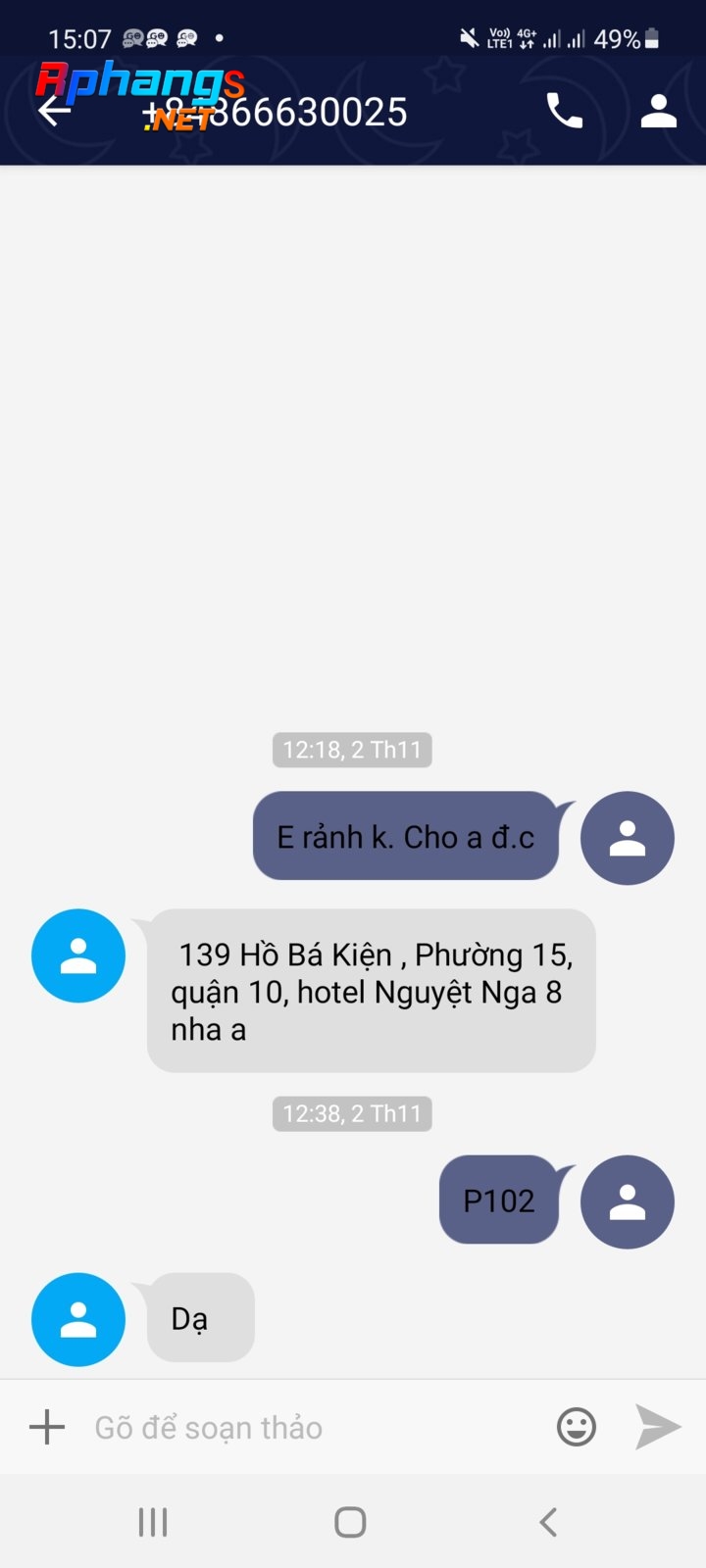
Task: Open the plus attachment menu
Action: coord(47,1427)
